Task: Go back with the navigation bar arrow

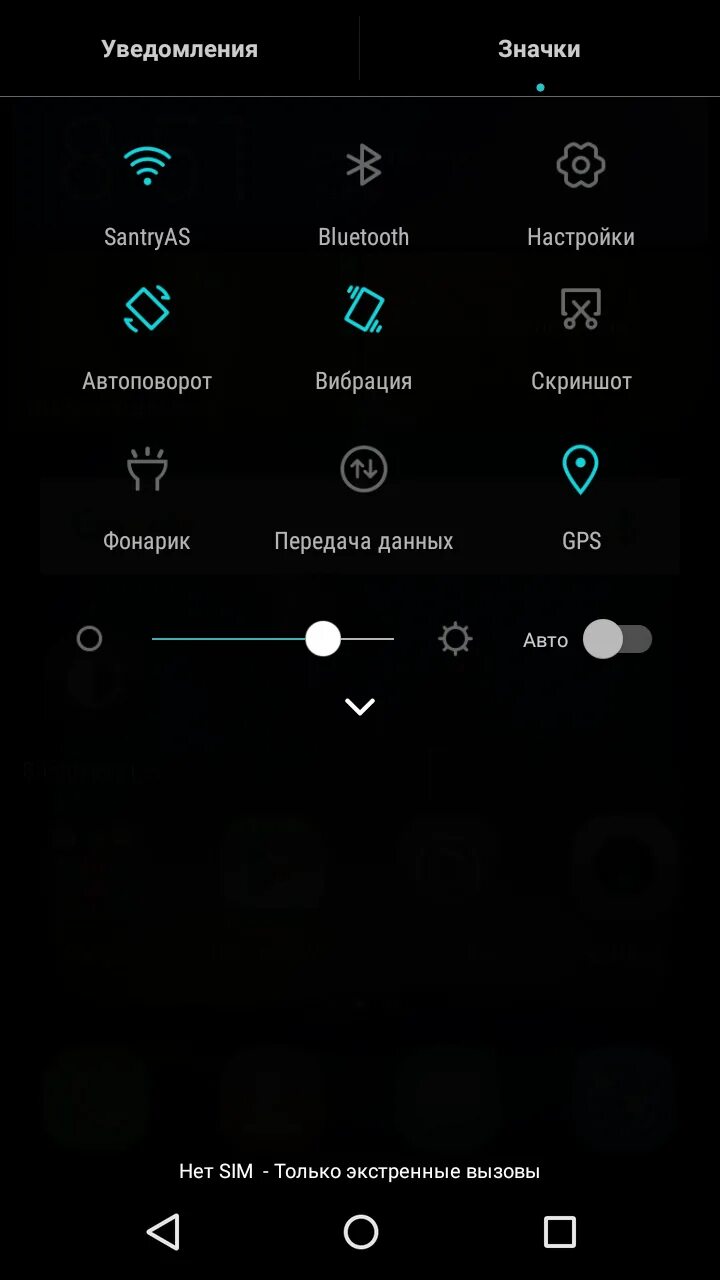Action: click(163, 1232)
